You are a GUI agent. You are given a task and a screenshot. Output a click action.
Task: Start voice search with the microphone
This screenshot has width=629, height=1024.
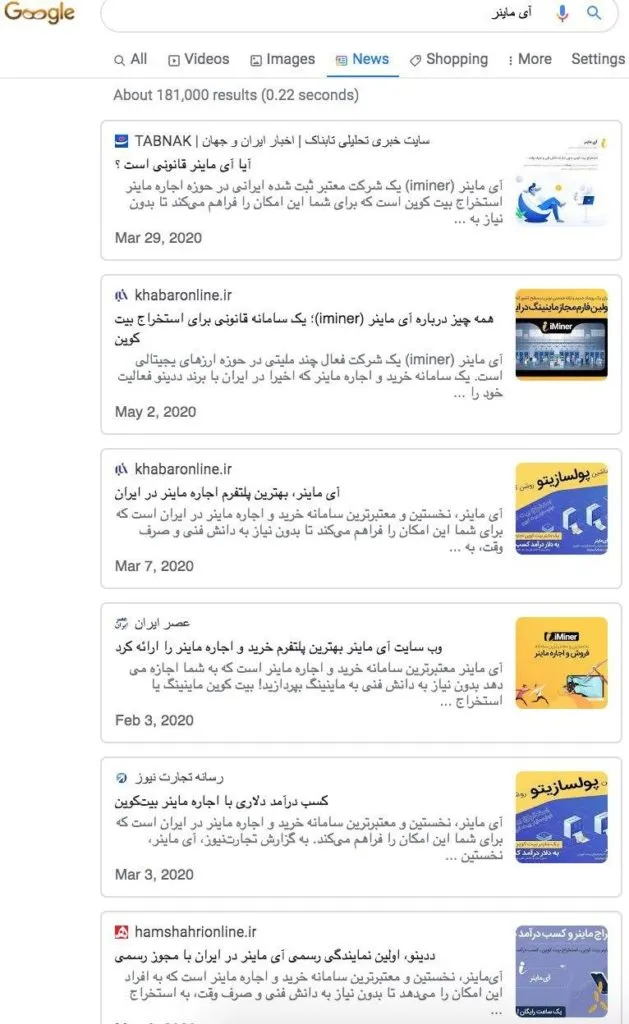(563, 13)
